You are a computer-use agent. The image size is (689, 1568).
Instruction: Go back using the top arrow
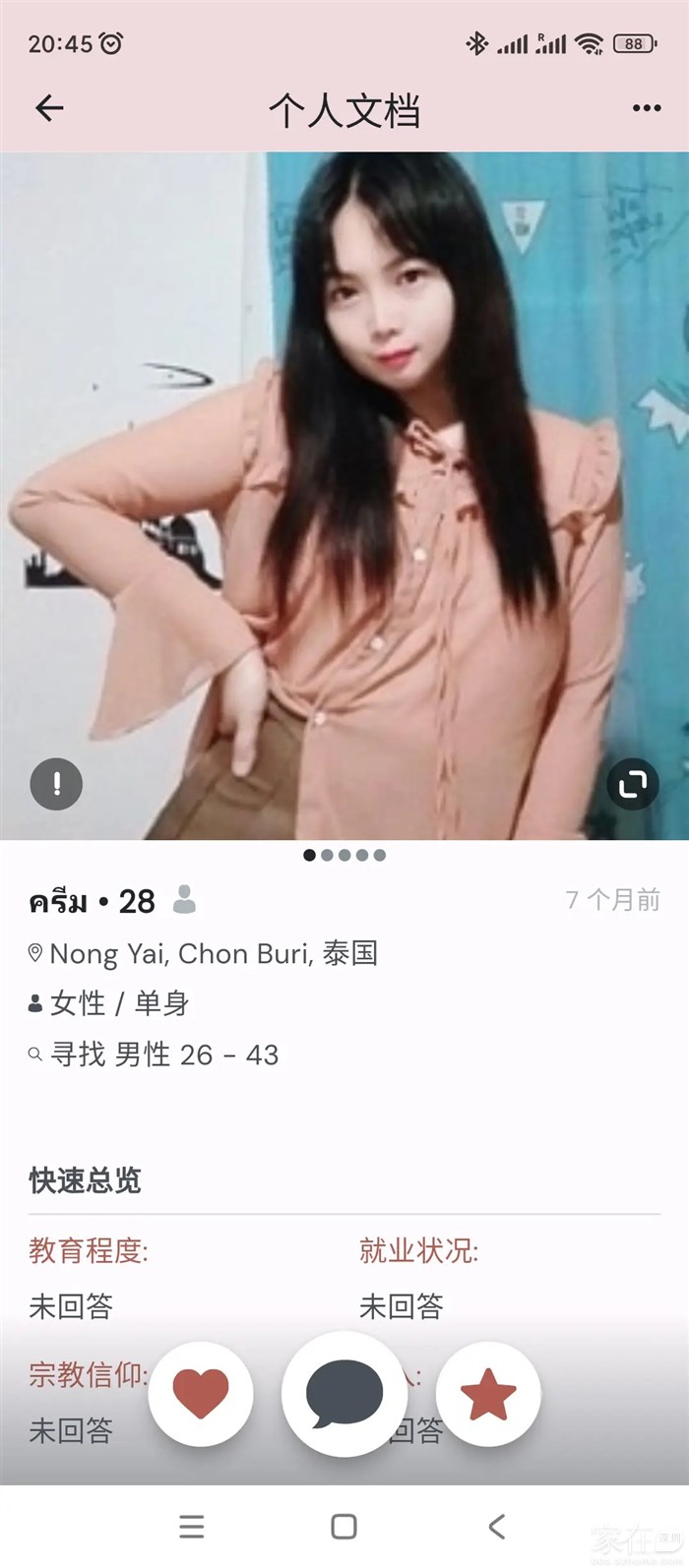(49, 108)
